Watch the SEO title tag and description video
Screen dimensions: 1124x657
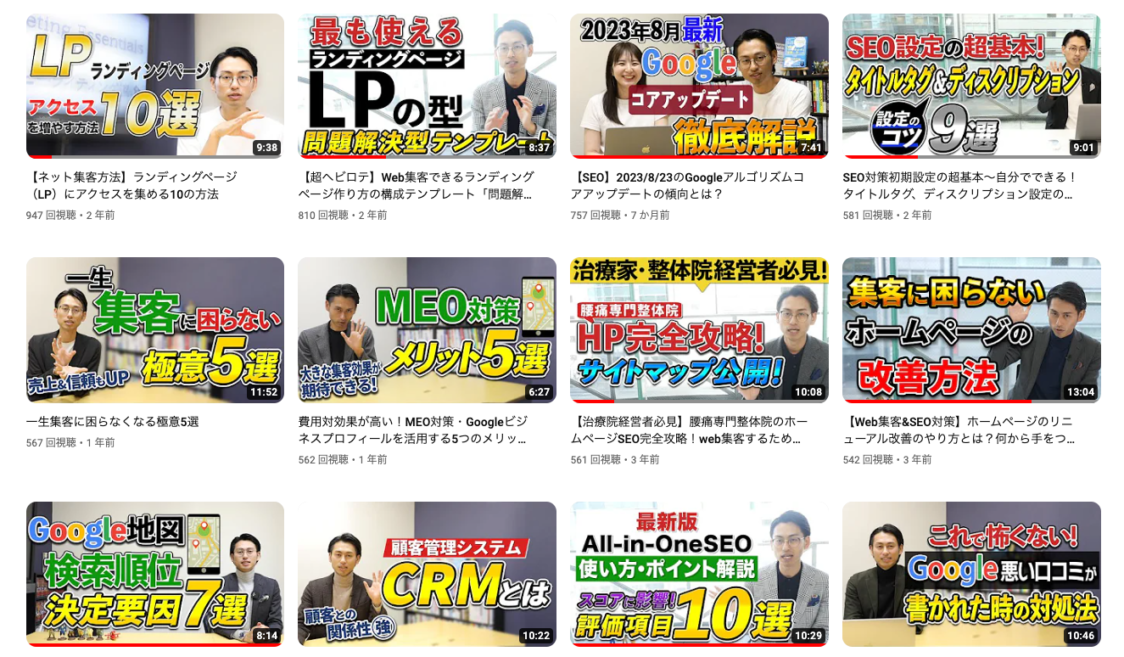tap(971, 86)
